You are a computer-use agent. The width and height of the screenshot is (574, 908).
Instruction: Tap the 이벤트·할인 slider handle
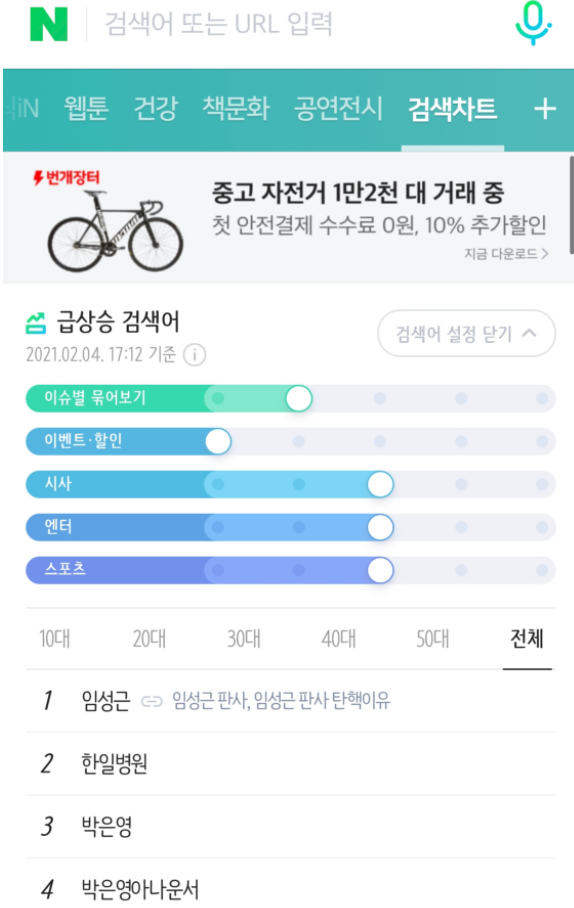pyautogui.click(x=218, y=442)
